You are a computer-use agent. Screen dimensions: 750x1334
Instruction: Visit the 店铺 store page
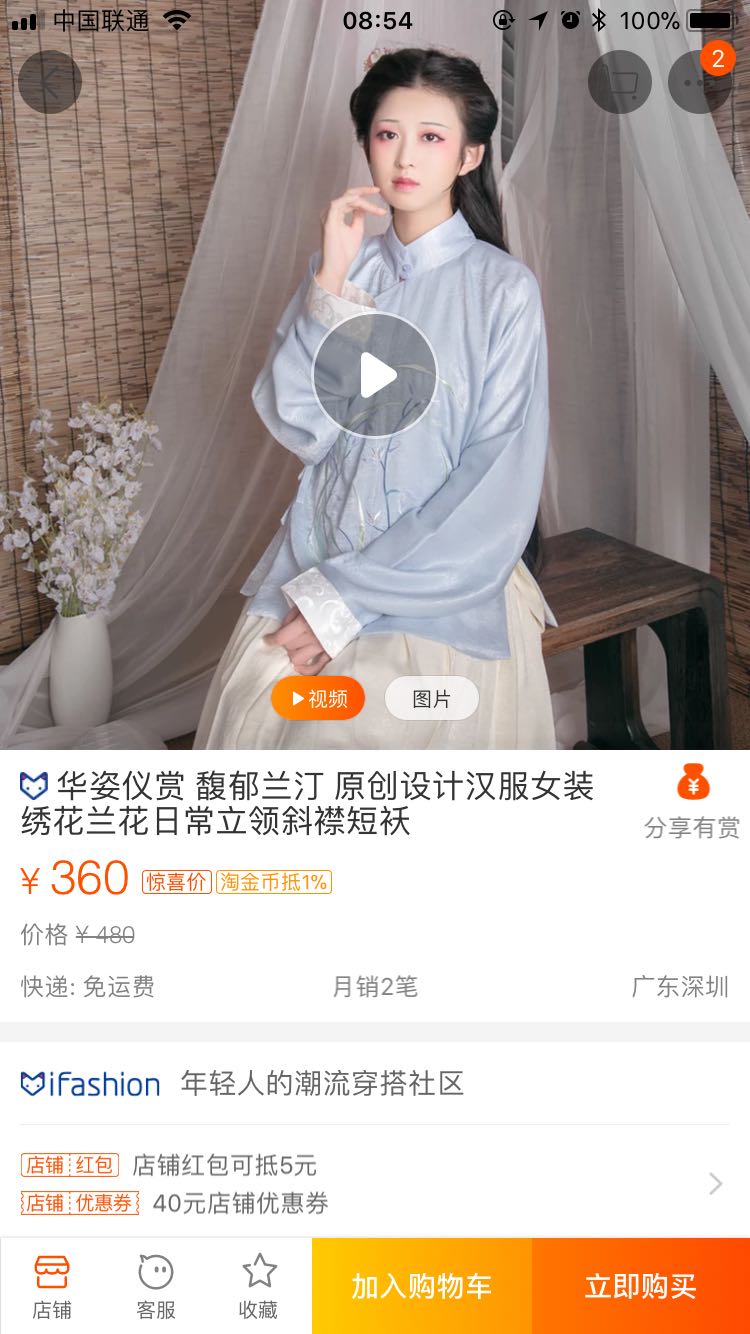(x=52, y=1287)
